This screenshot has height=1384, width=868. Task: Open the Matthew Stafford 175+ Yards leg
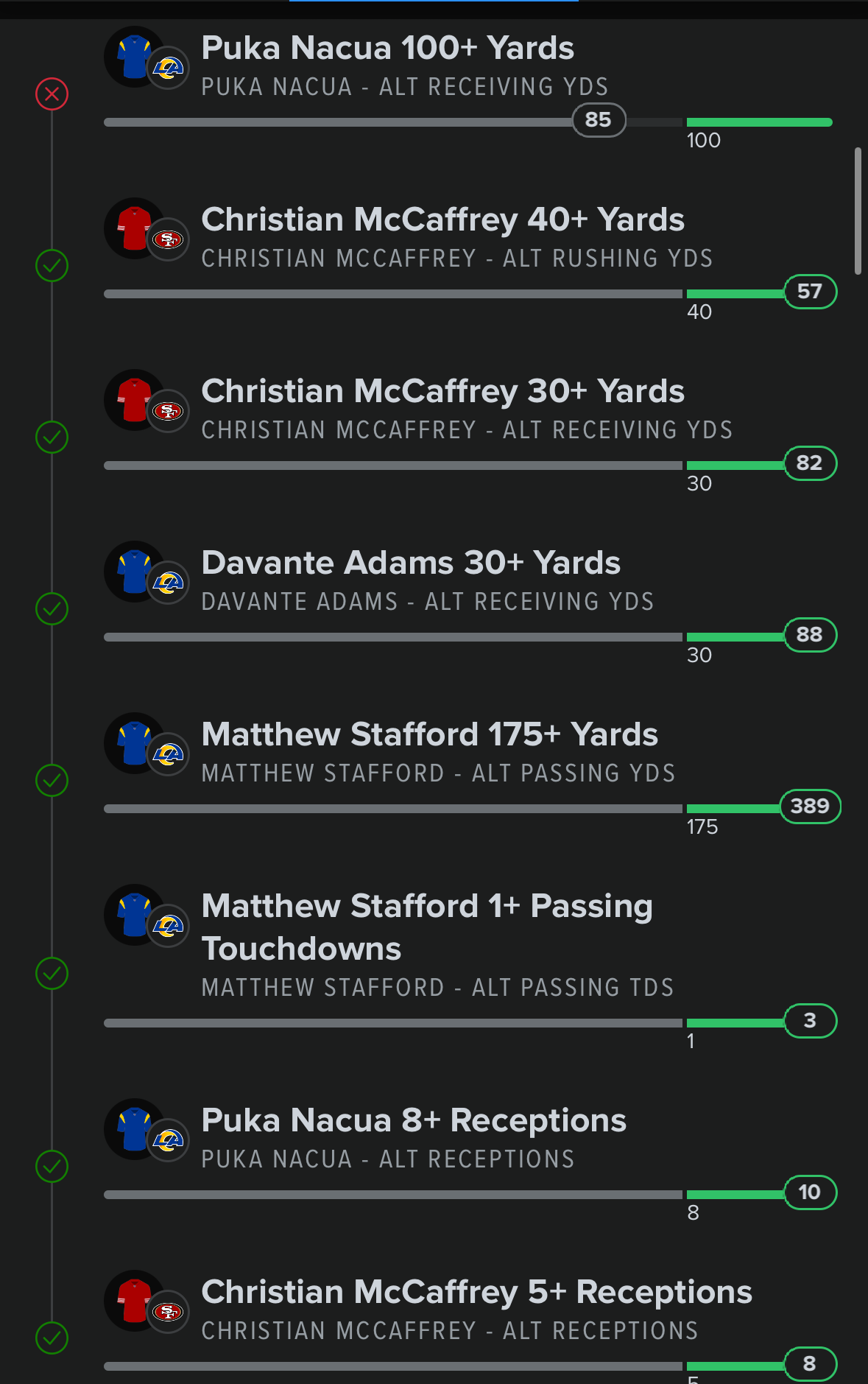click(429, 735)
